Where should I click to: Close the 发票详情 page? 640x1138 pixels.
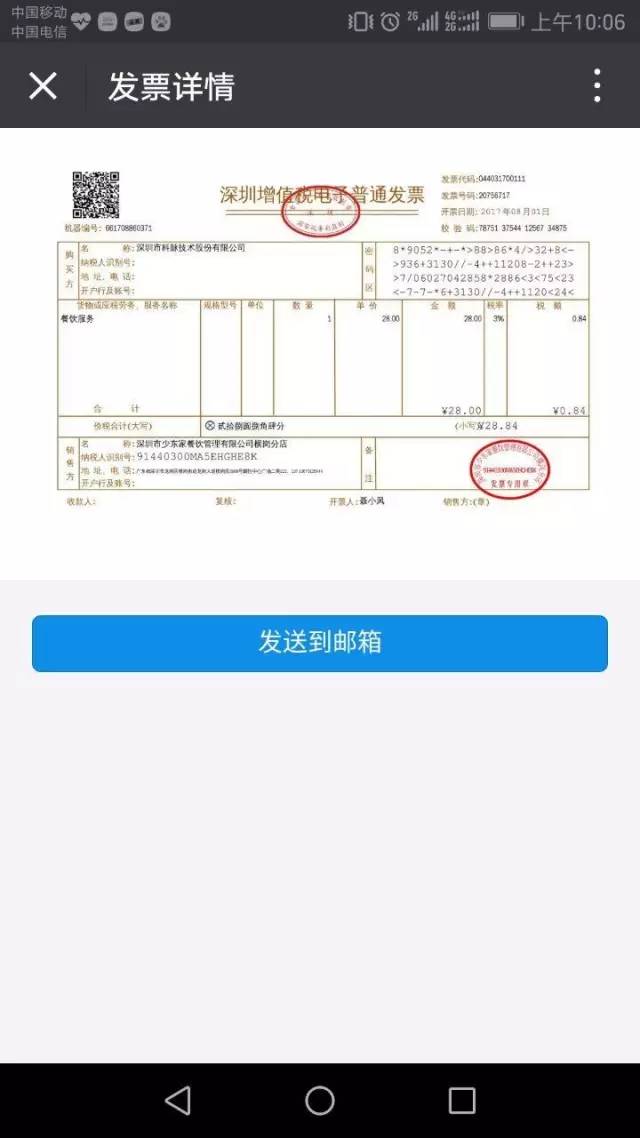(x=43, y=86)
